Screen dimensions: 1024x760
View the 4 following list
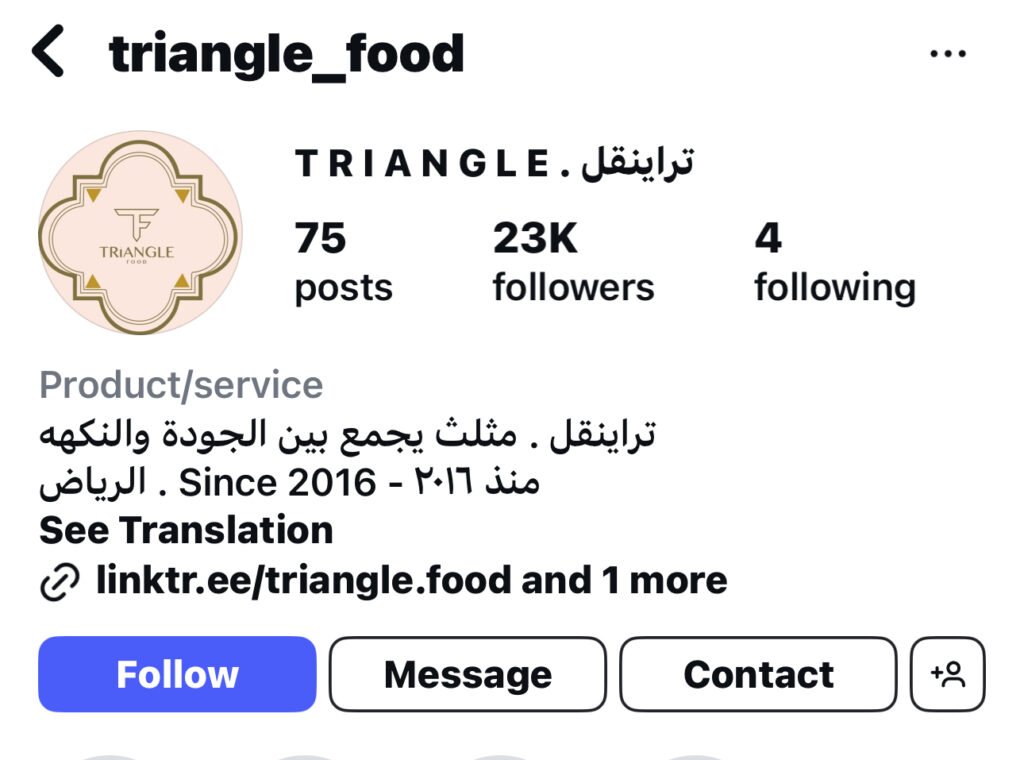(x=834, y=262)
